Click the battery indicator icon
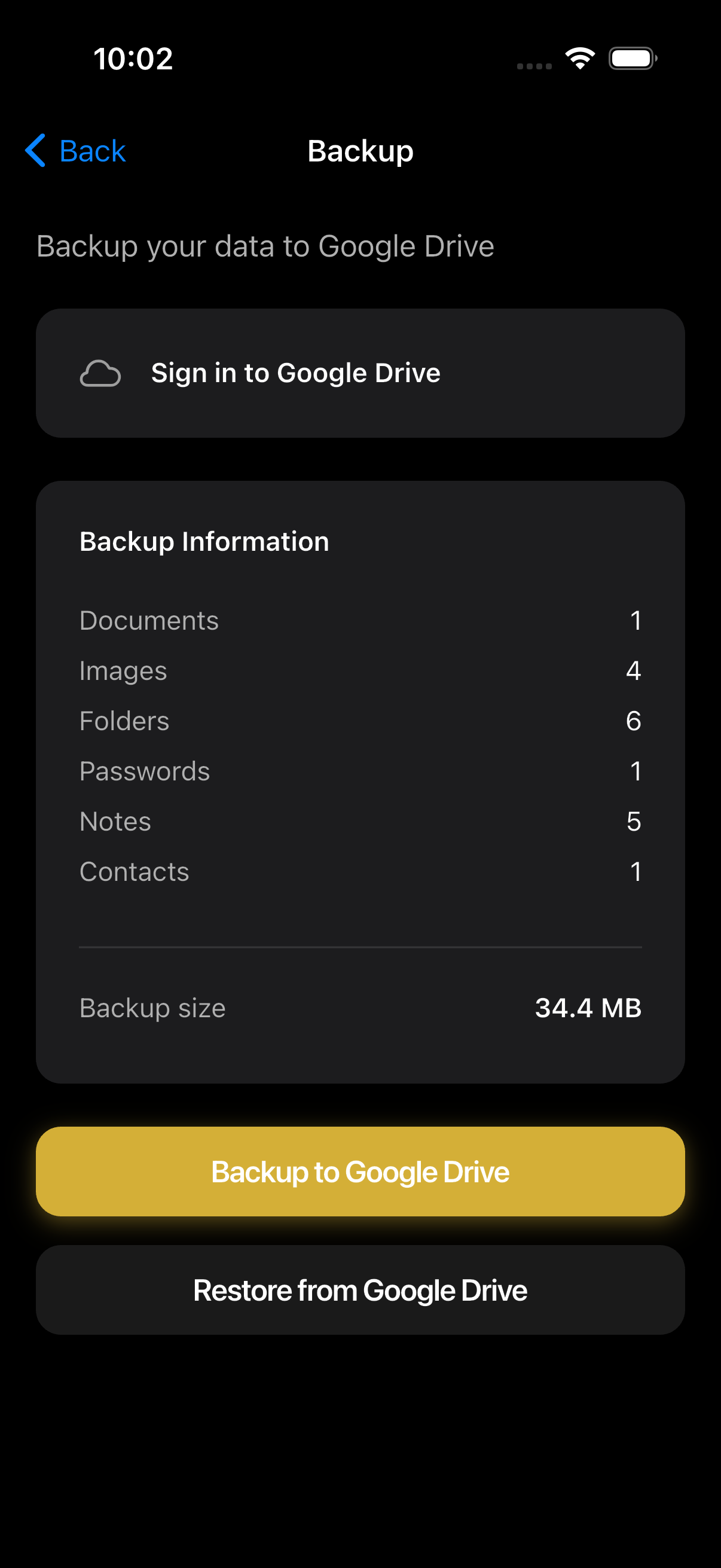 (632, 58)
